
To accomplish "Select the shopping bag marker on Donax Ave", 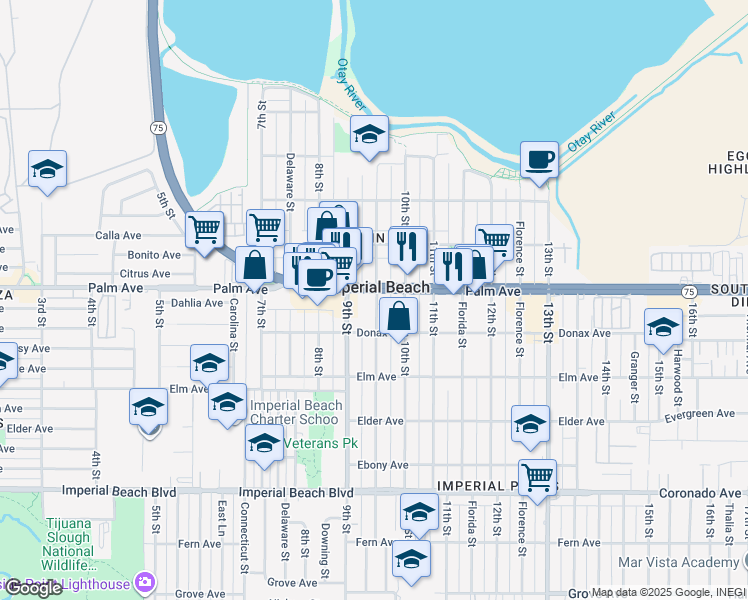I will click(x=398, y=316).
